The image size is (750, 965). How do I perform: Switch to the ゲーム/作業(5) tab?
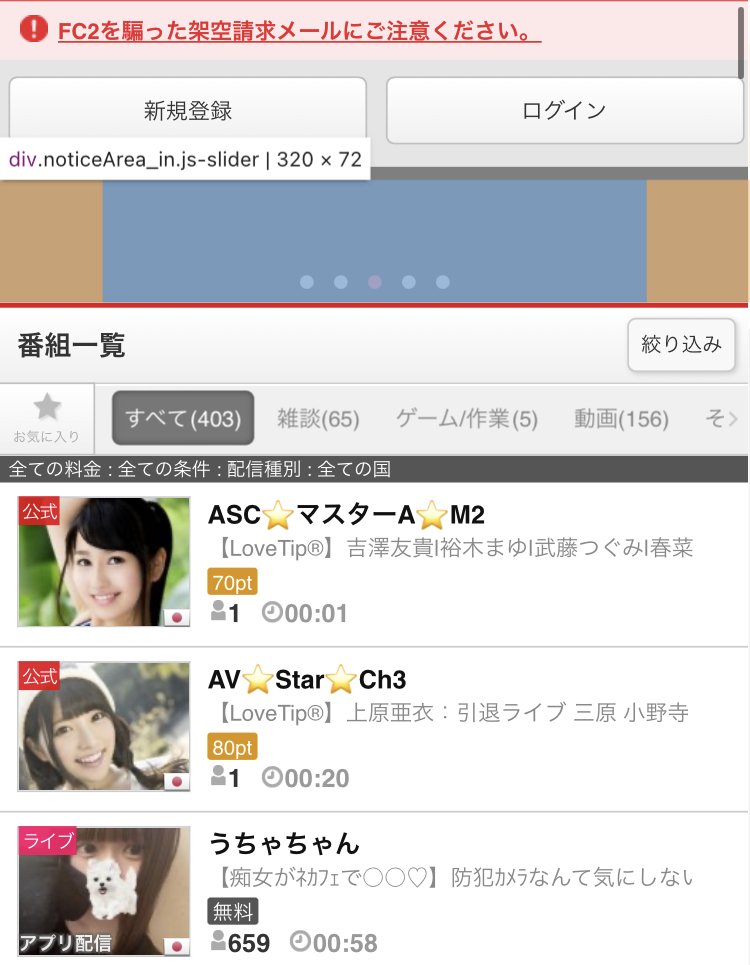[x=466, y=418]
